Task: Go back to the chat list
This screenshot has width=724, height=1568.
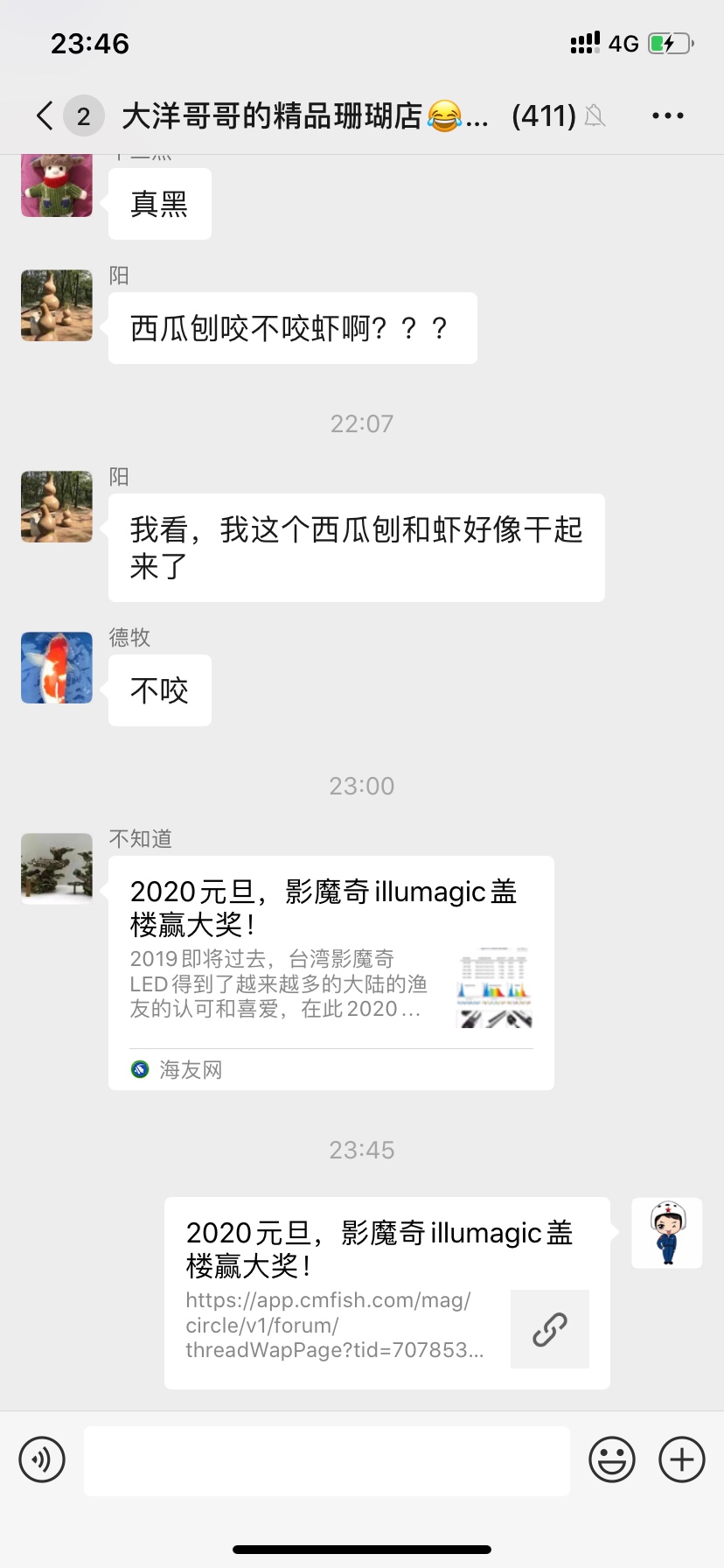Action: coord(45,115)
